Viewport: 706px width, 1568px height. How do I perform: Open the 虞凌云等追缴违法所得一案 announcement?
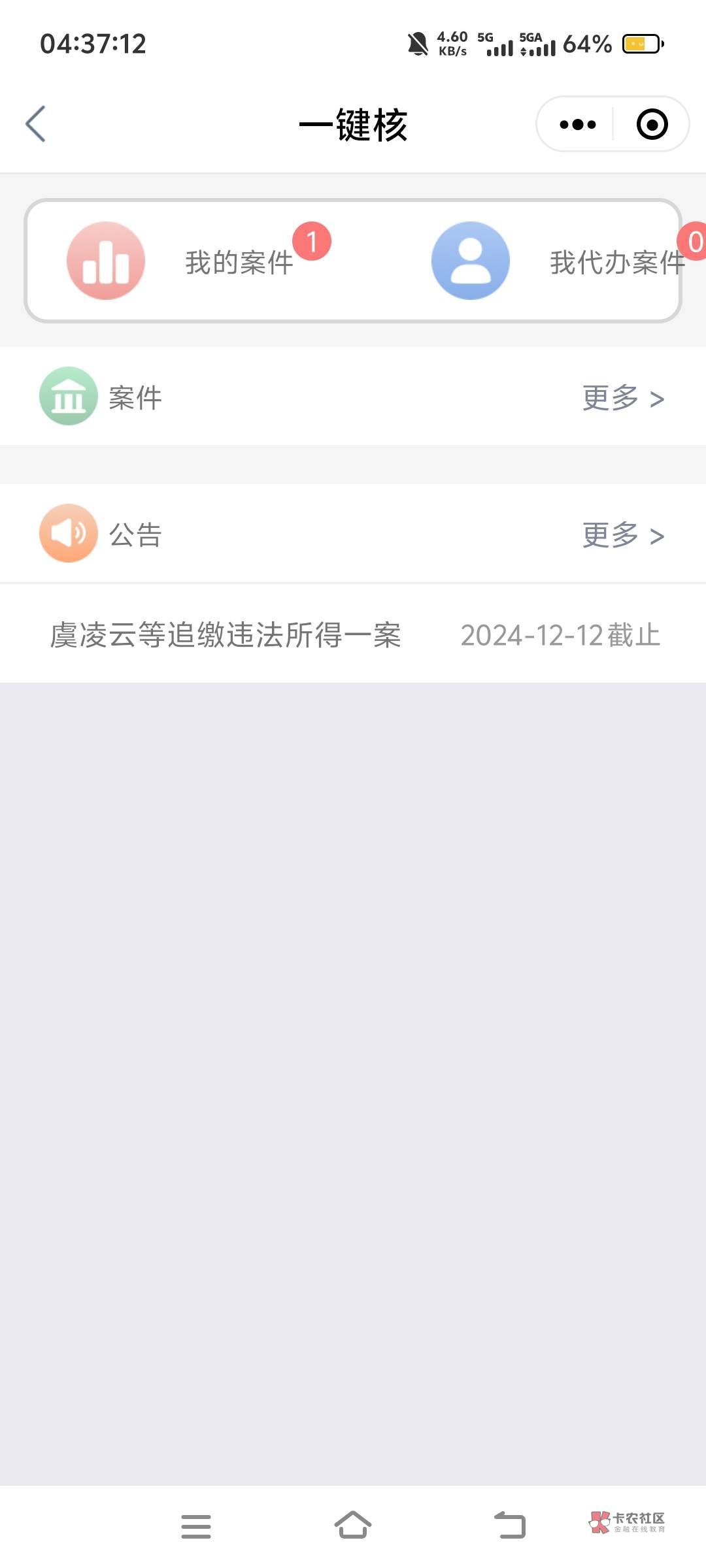(x=353, y=634)
